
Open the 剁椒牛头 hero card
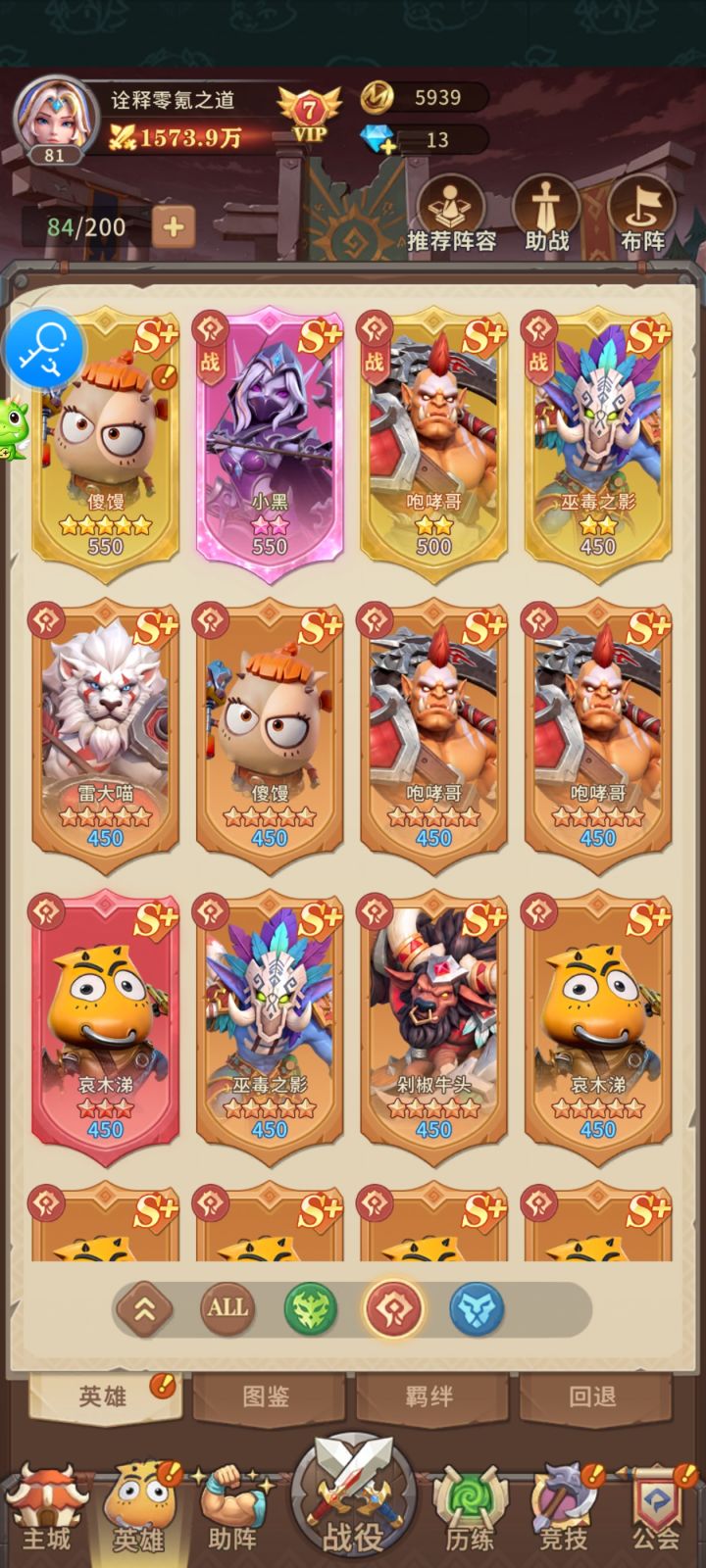tap(433, 1024)
